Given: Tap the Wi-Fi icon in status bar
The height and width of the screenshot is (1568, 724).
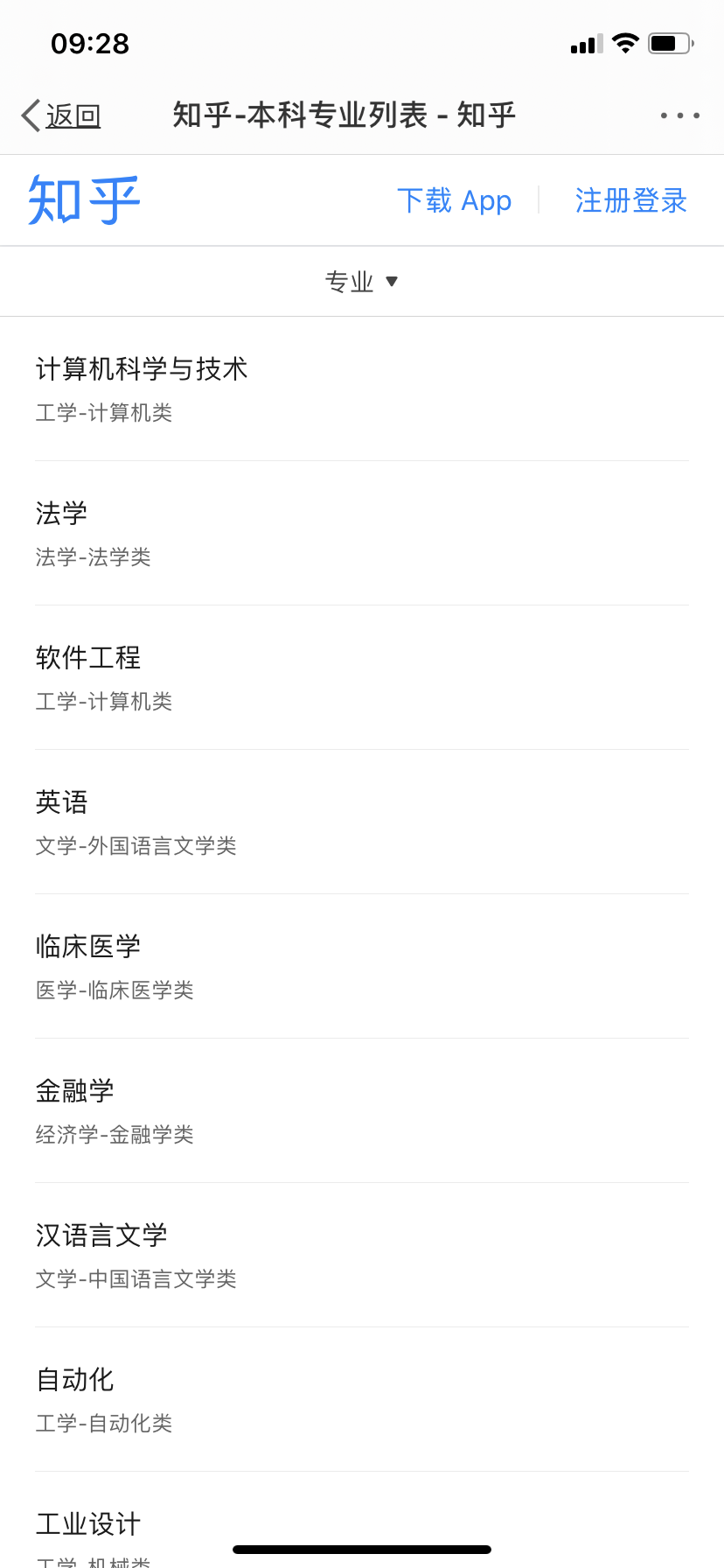Looking at the screenshot, I should click(x=624, y=42).
